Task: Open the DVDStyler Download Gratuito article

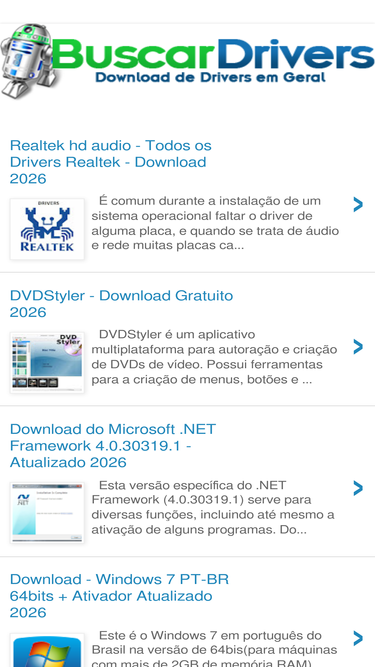Action: (121, 304)
